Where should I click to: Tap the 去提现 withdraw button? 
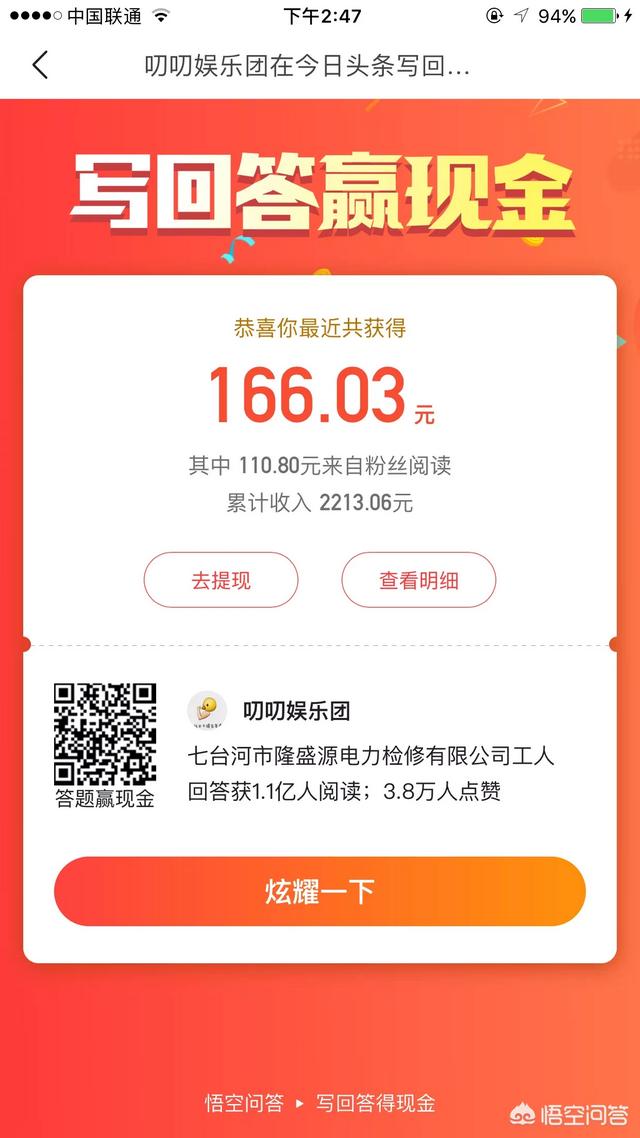click(221, 580)
